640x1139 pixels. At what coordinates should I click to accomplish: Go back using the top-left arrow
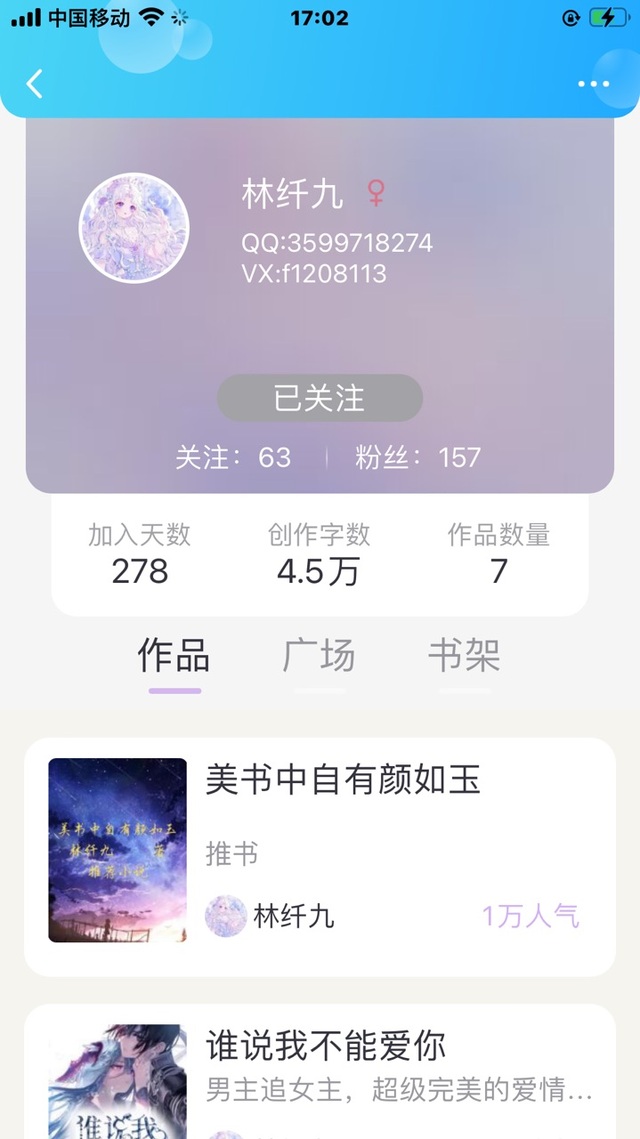point(35,84)
